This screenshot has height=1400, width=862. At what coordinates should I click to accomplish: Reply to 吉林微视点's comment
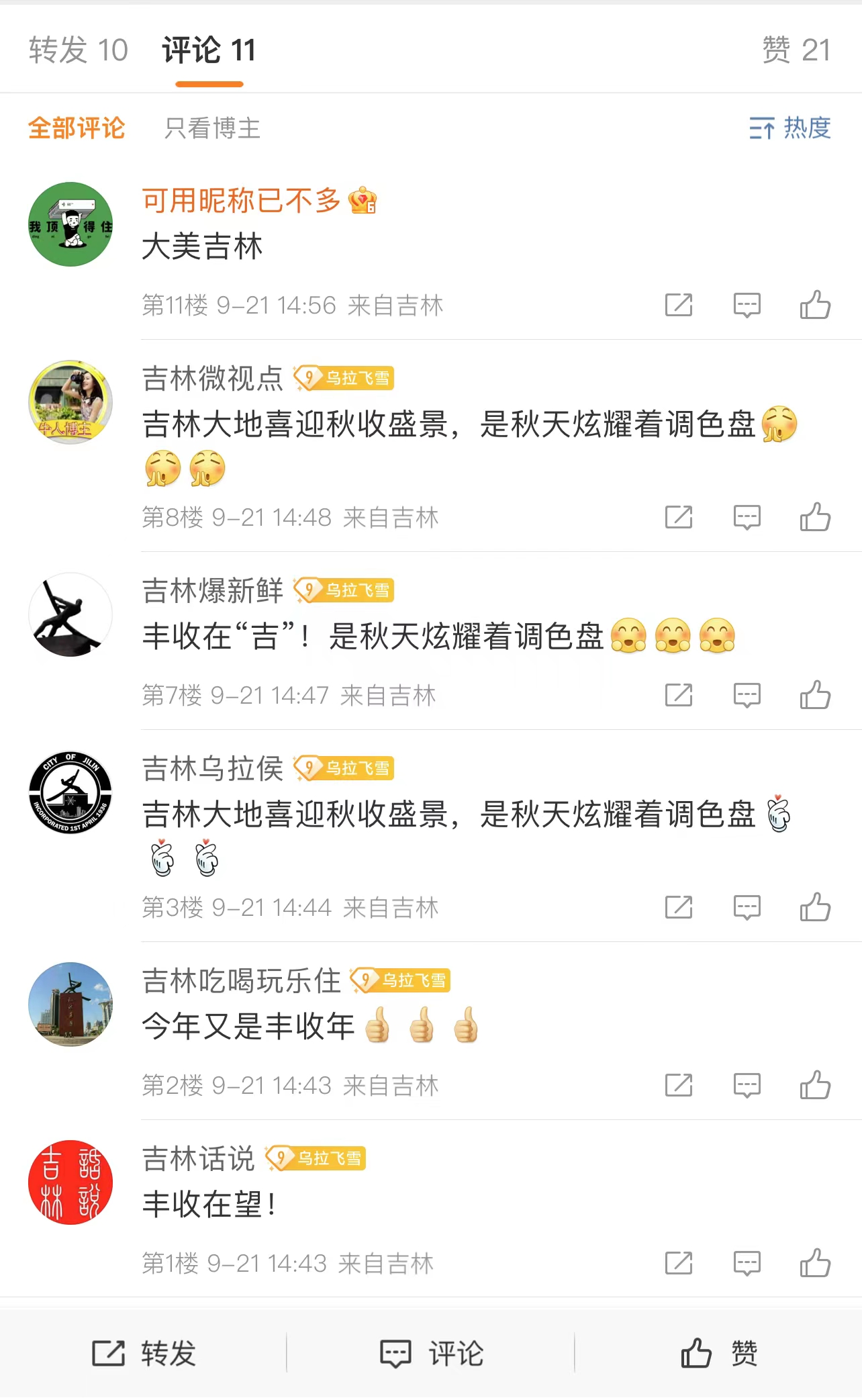click(747, 518)
